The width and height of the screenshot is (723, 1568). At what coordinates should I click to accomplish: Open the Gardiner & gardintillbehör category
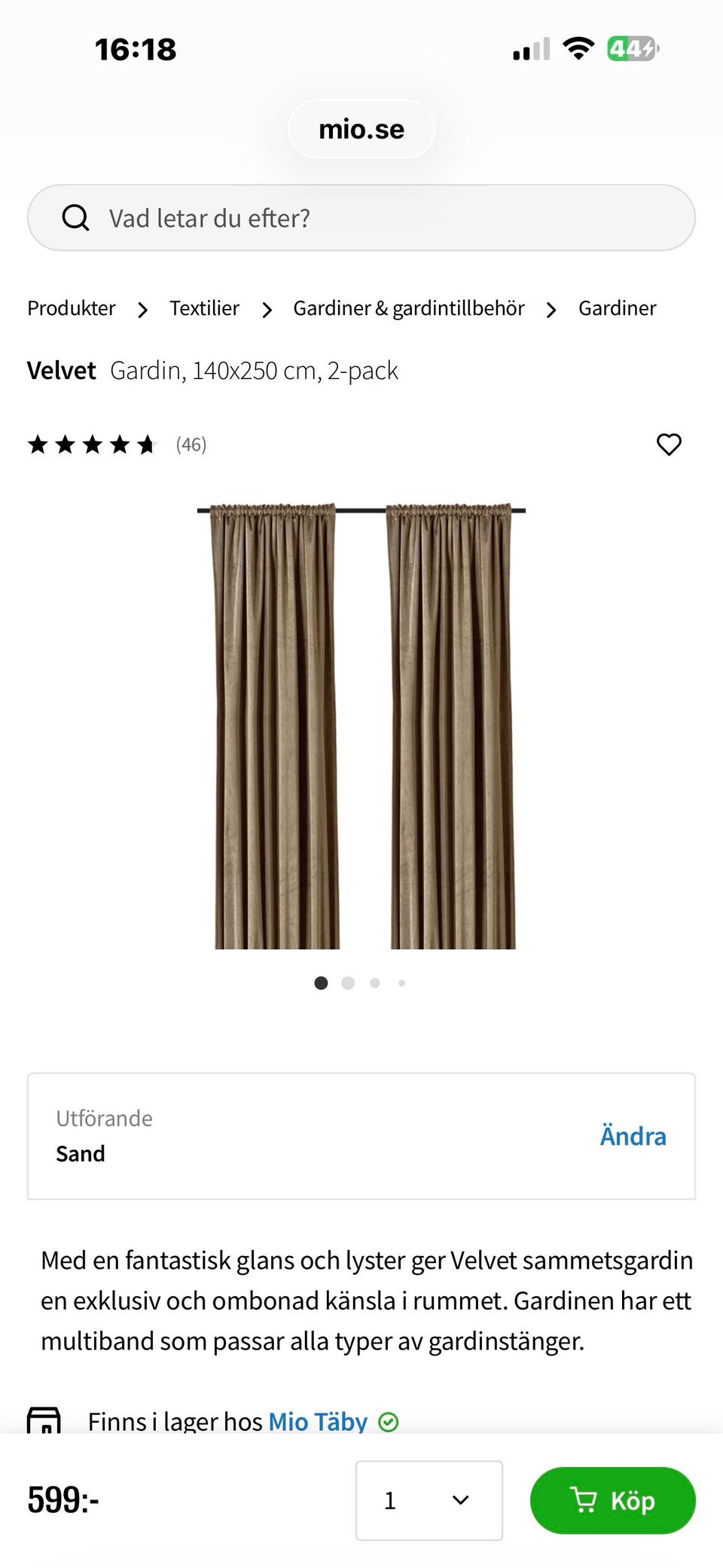(x=408, y=307)
